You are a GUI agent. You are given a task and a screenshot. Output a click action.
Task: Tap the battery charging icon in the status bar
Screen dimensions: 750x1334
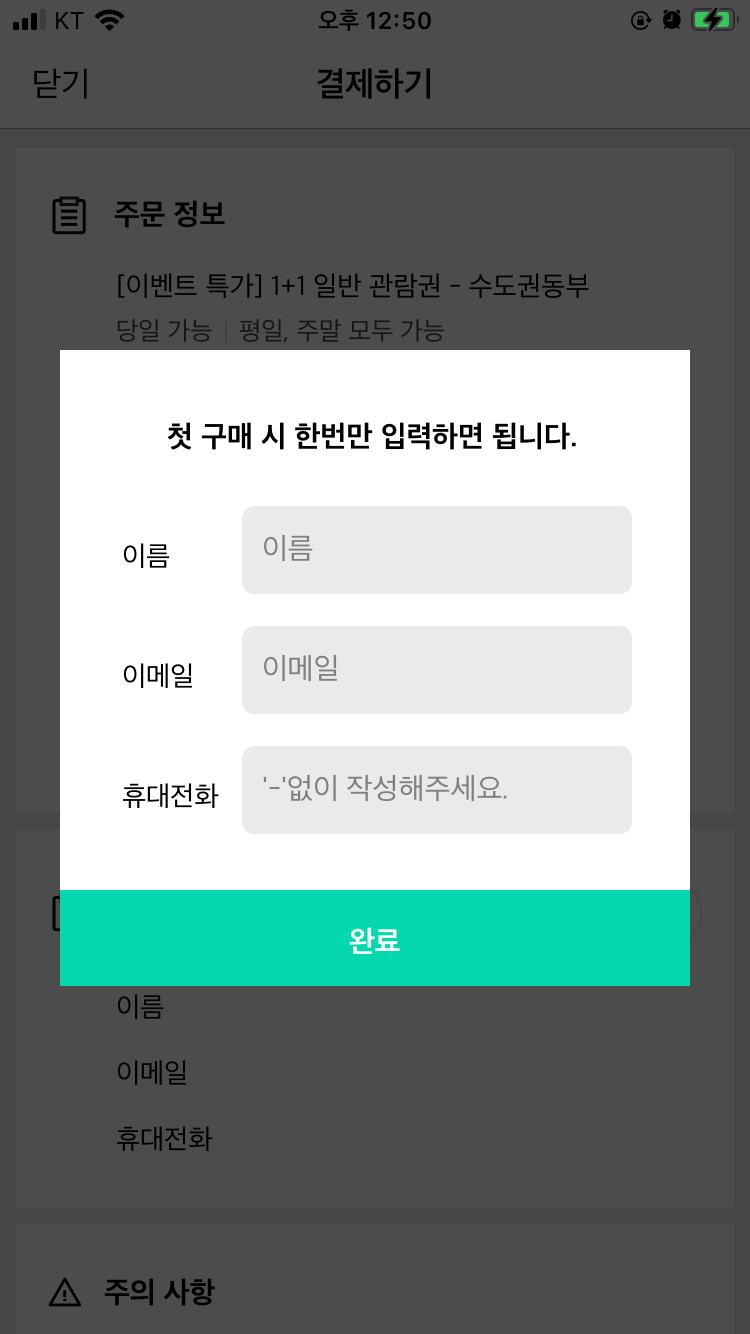pyautogui.click(x=710, y=18)
